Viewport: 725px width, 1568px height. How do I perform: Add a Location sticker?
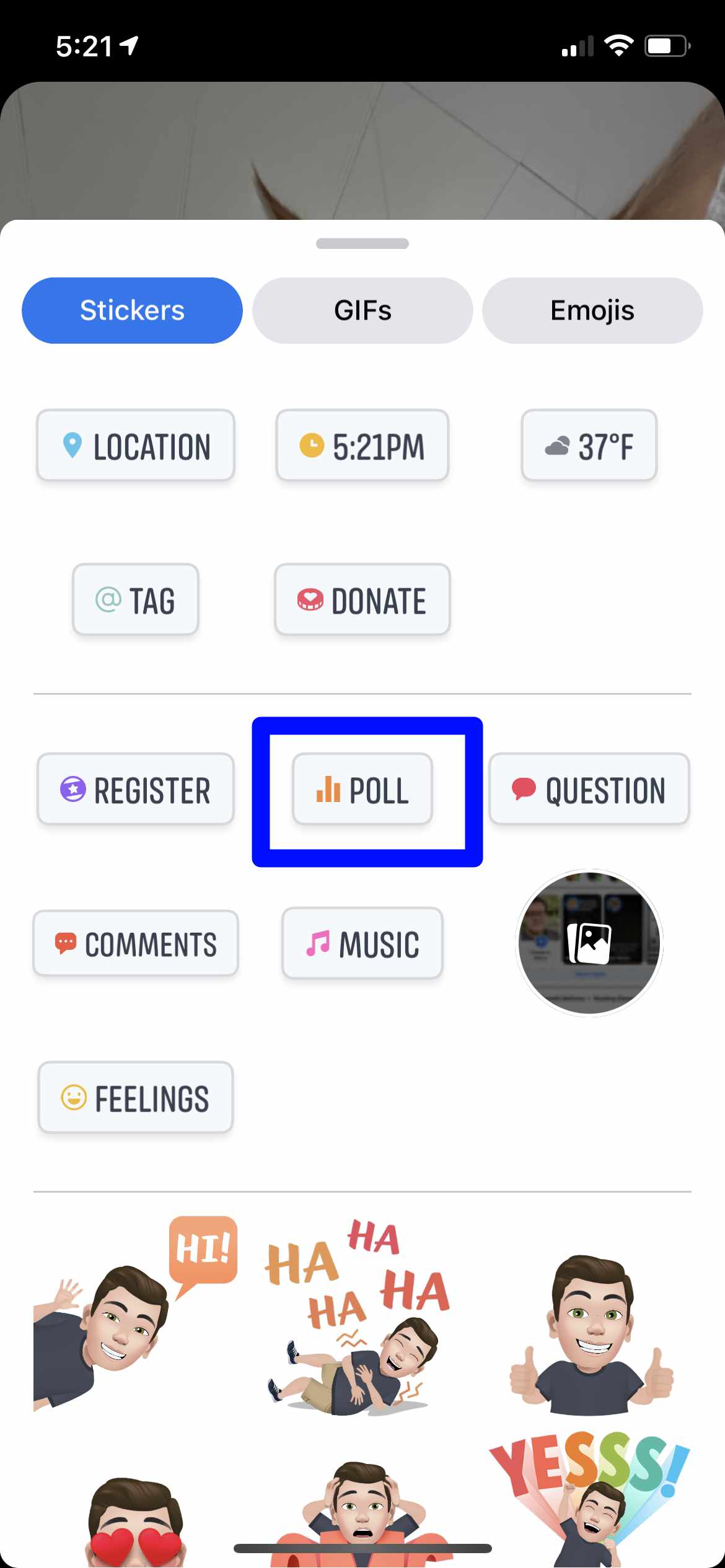pos(136,445)
